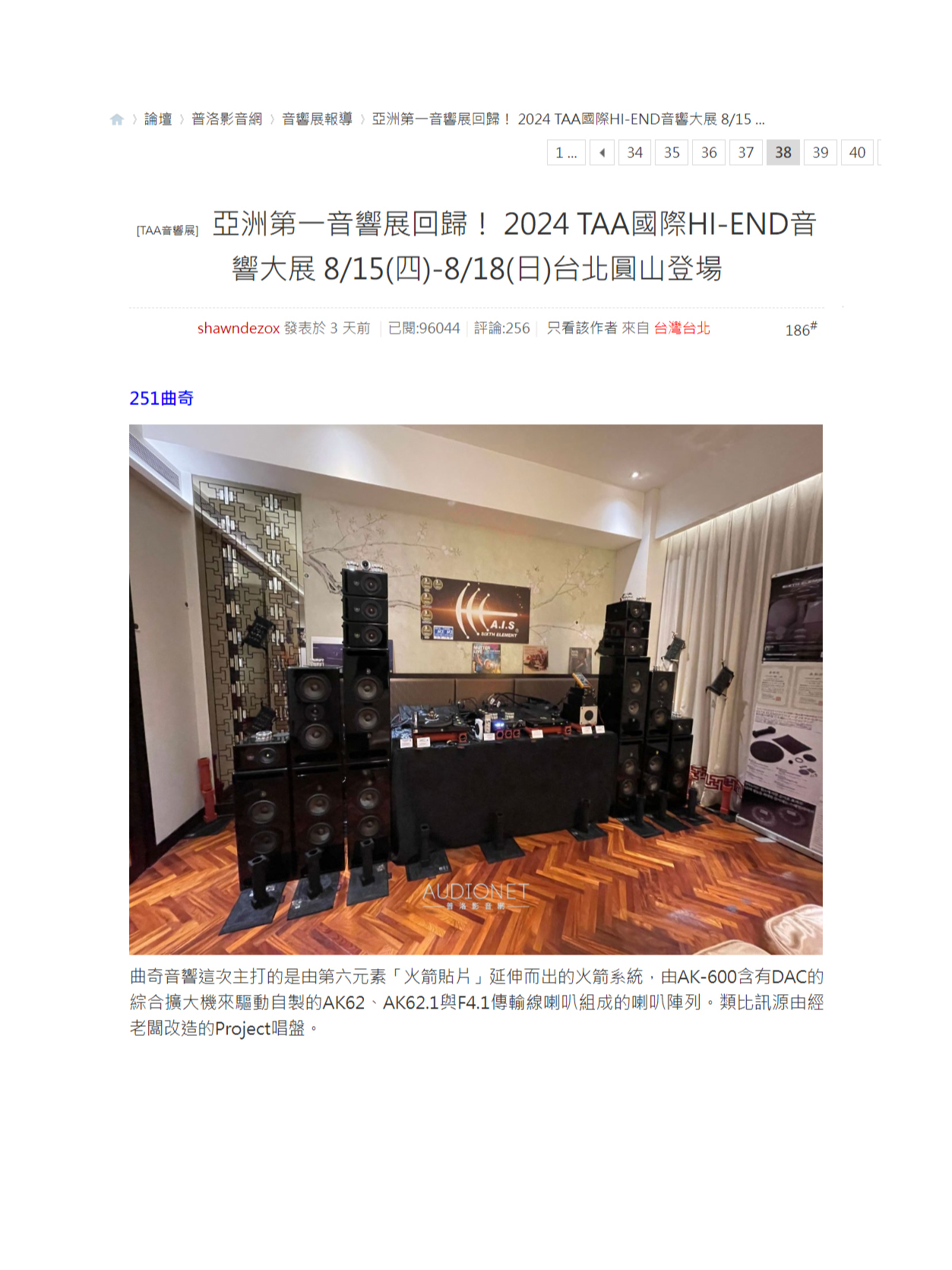Image resolution: width=952 pixels, height=1270 pixels.
Task: Select 只看該作者 filter
Action: 582,328
